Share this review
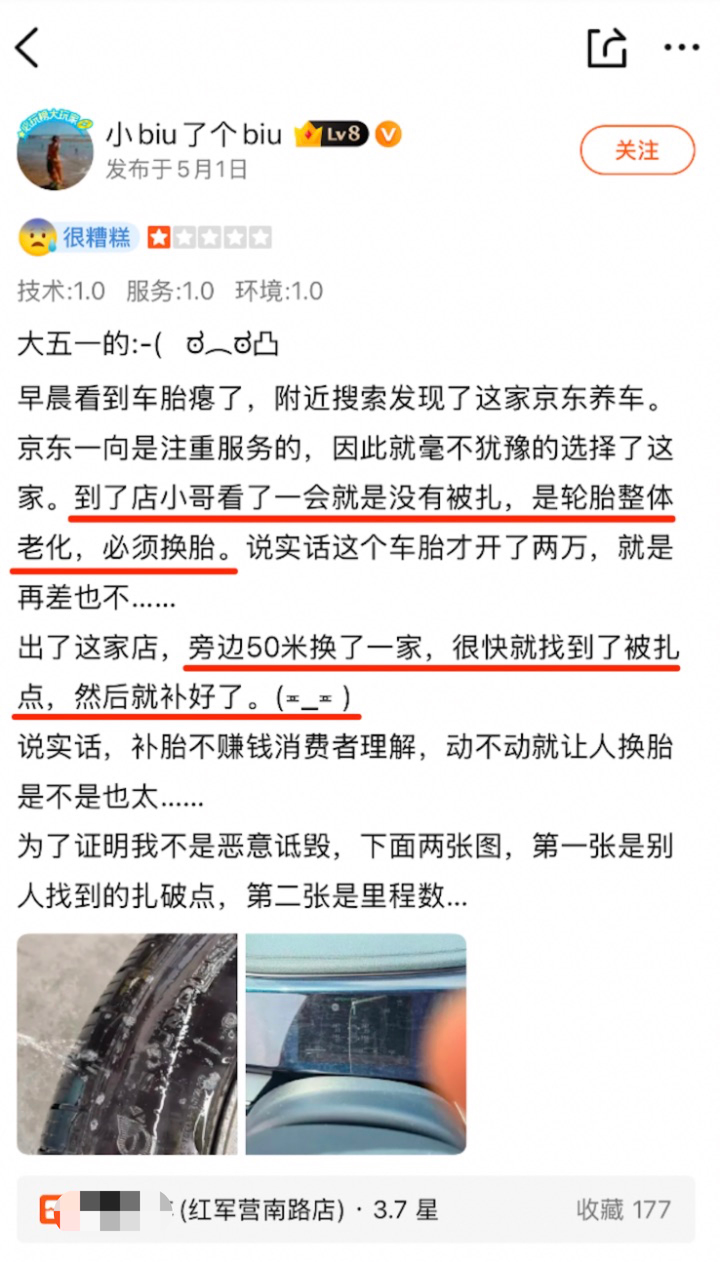The image size is (720, 1262). (x=606, y=47)
